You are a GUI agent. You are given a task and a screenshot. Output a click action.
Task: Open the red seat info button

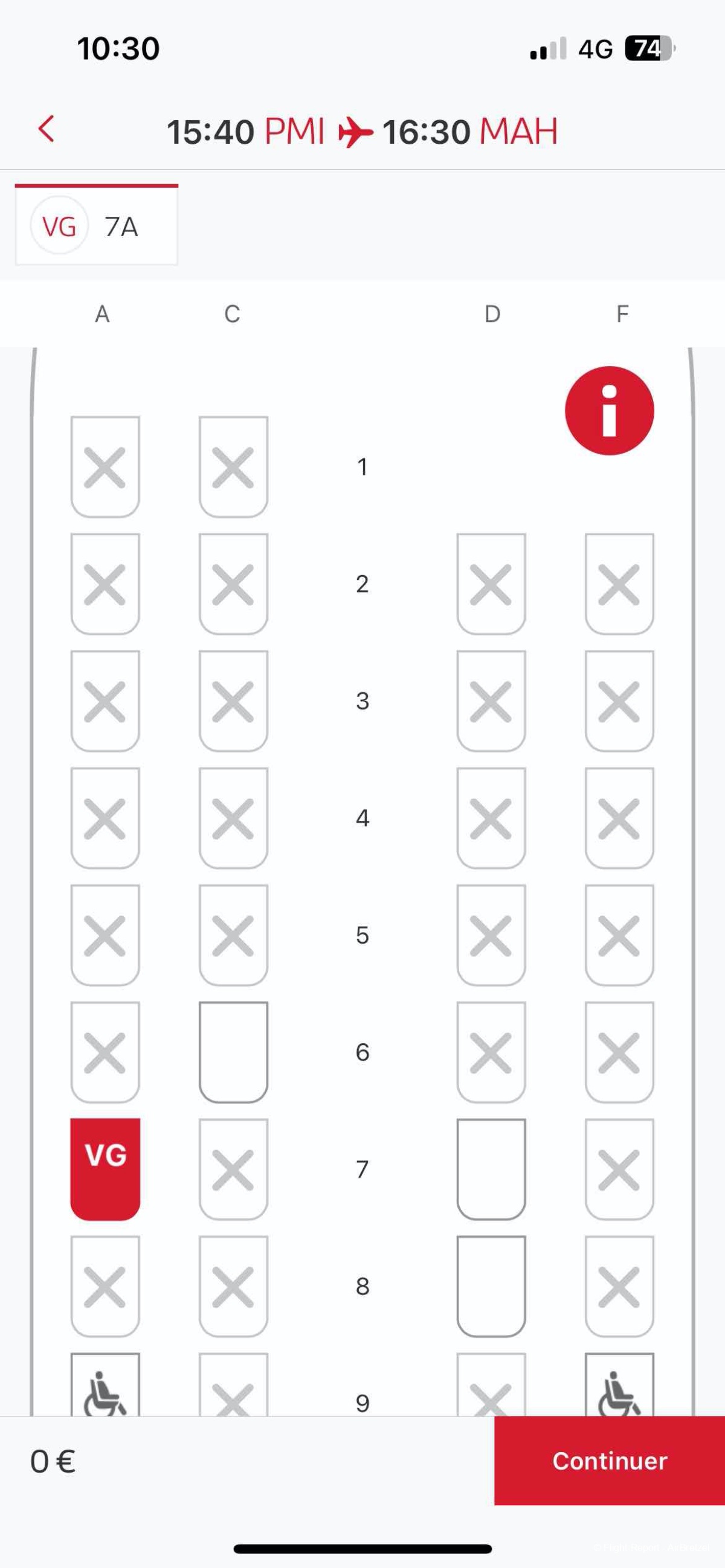pos(610,411)
